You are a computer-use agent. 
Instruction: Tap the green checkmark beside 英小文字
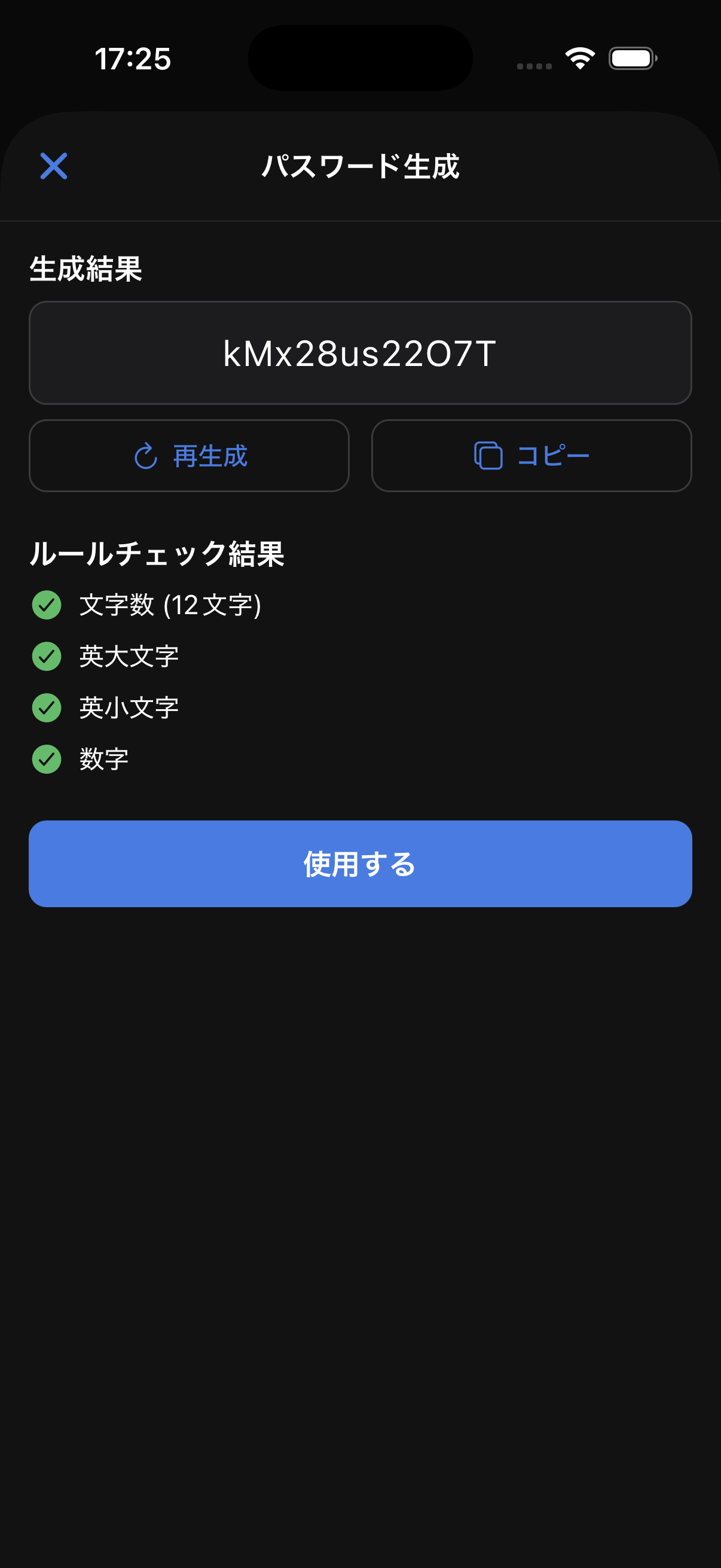(x=45, y=707)
